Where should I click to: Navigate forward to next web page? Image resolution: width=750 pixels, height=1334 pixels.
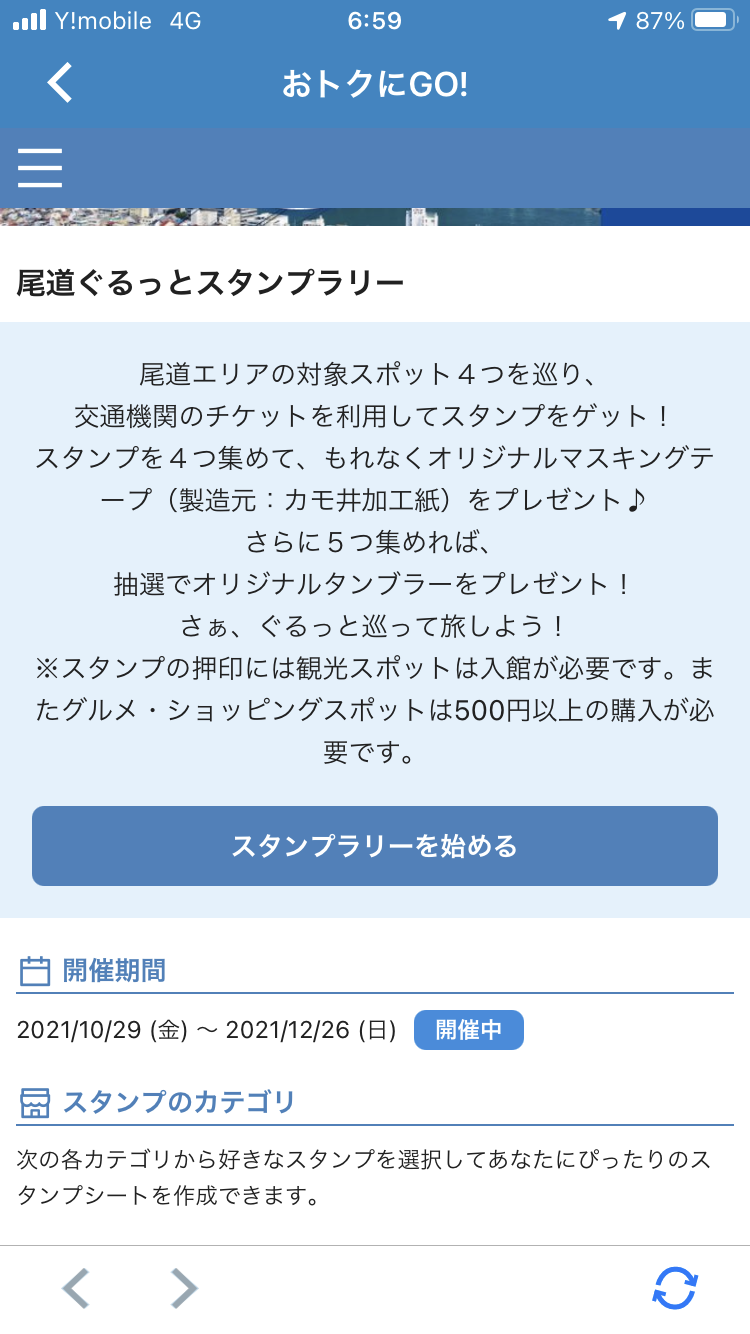(183, 1288)
